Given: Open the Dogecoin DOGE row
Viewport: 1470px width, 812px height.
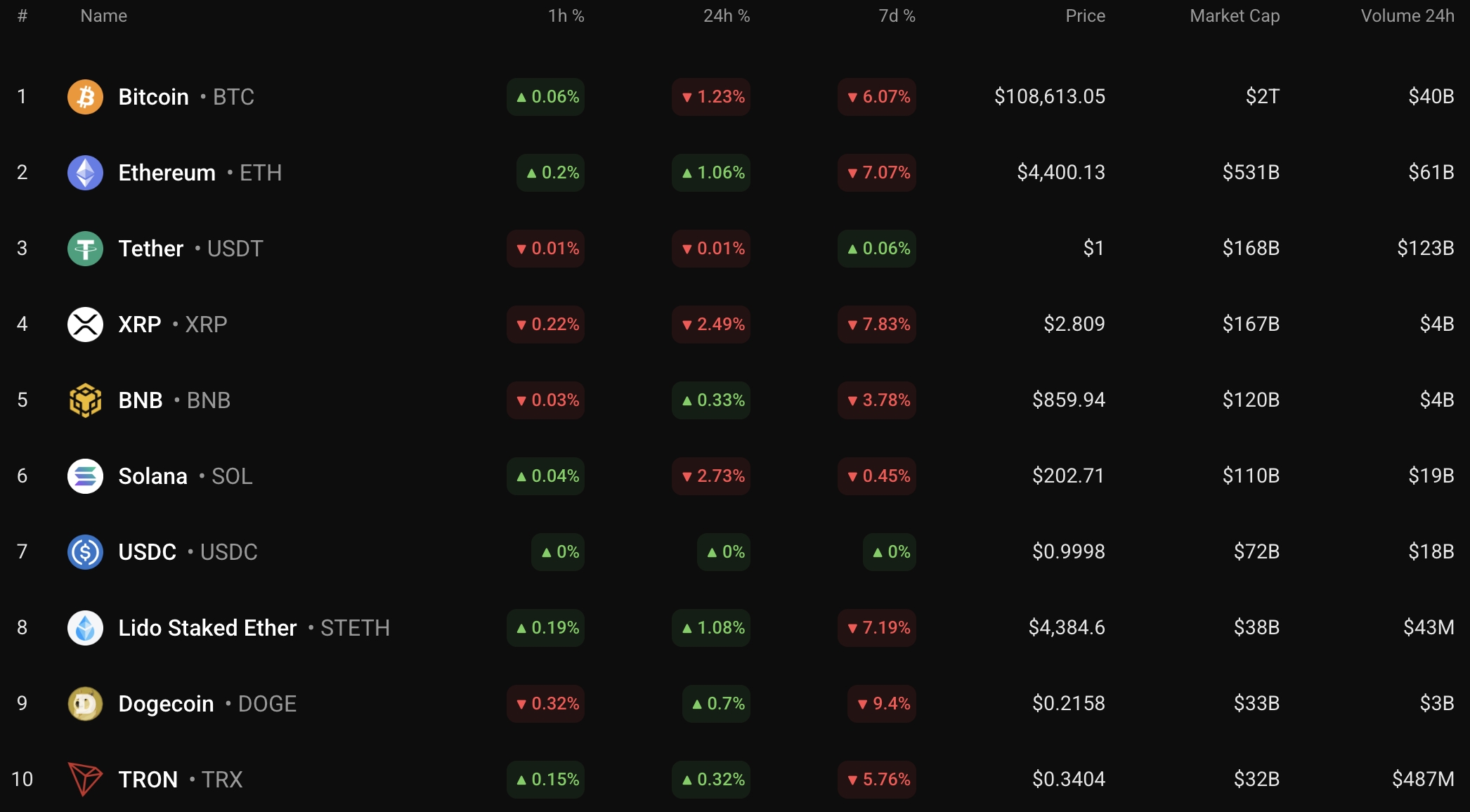Looking at the screenshot, I should 166,704.
